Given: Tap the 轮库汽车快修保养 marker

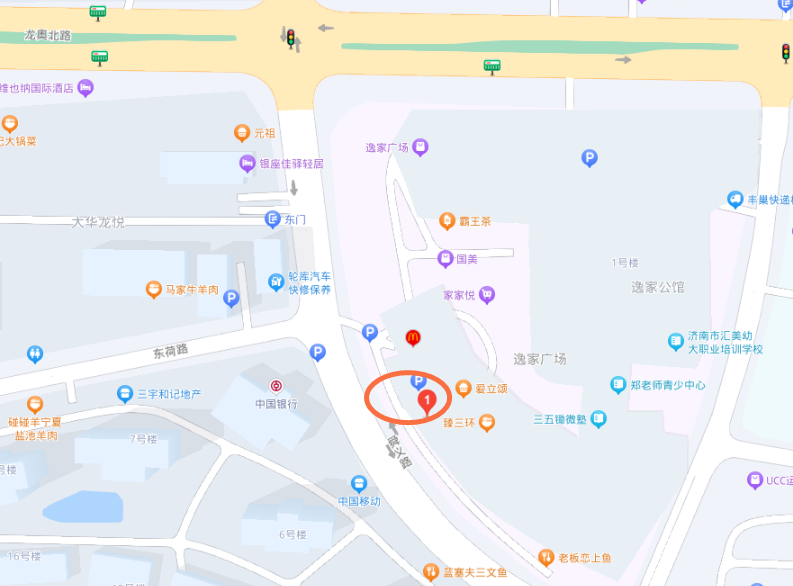Looking at the screenshot, I should [276, 282].
